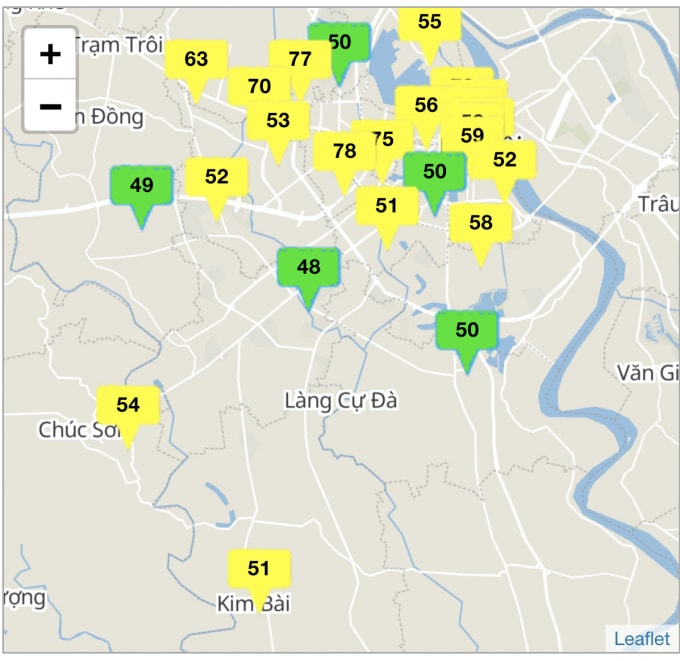Open the Leaflet attribution link
This screenshot has height=661, width=680.
[x=641, y=638]
